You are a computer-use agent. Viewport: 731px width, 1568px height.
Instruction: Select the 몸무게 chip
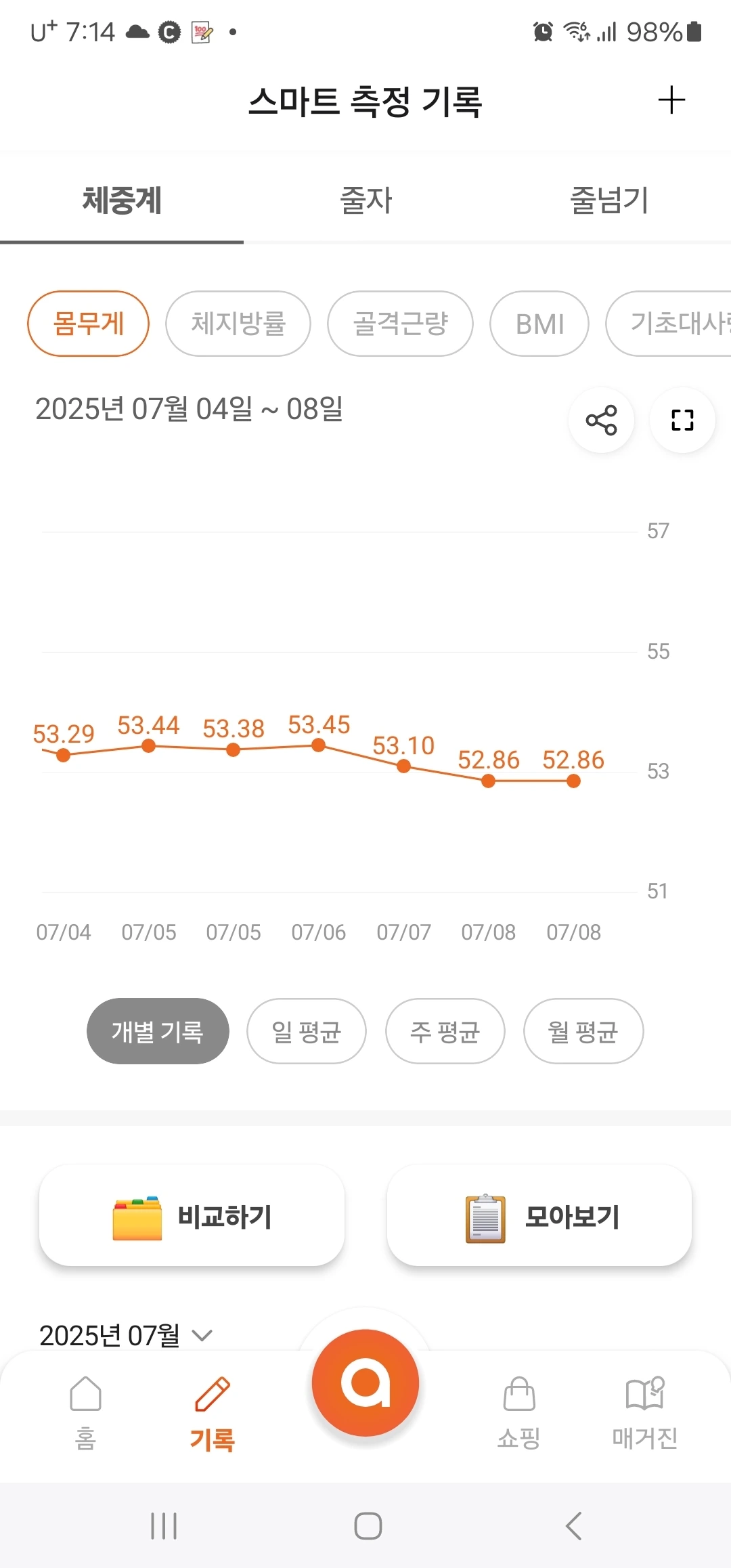click(x=88, y=324)
